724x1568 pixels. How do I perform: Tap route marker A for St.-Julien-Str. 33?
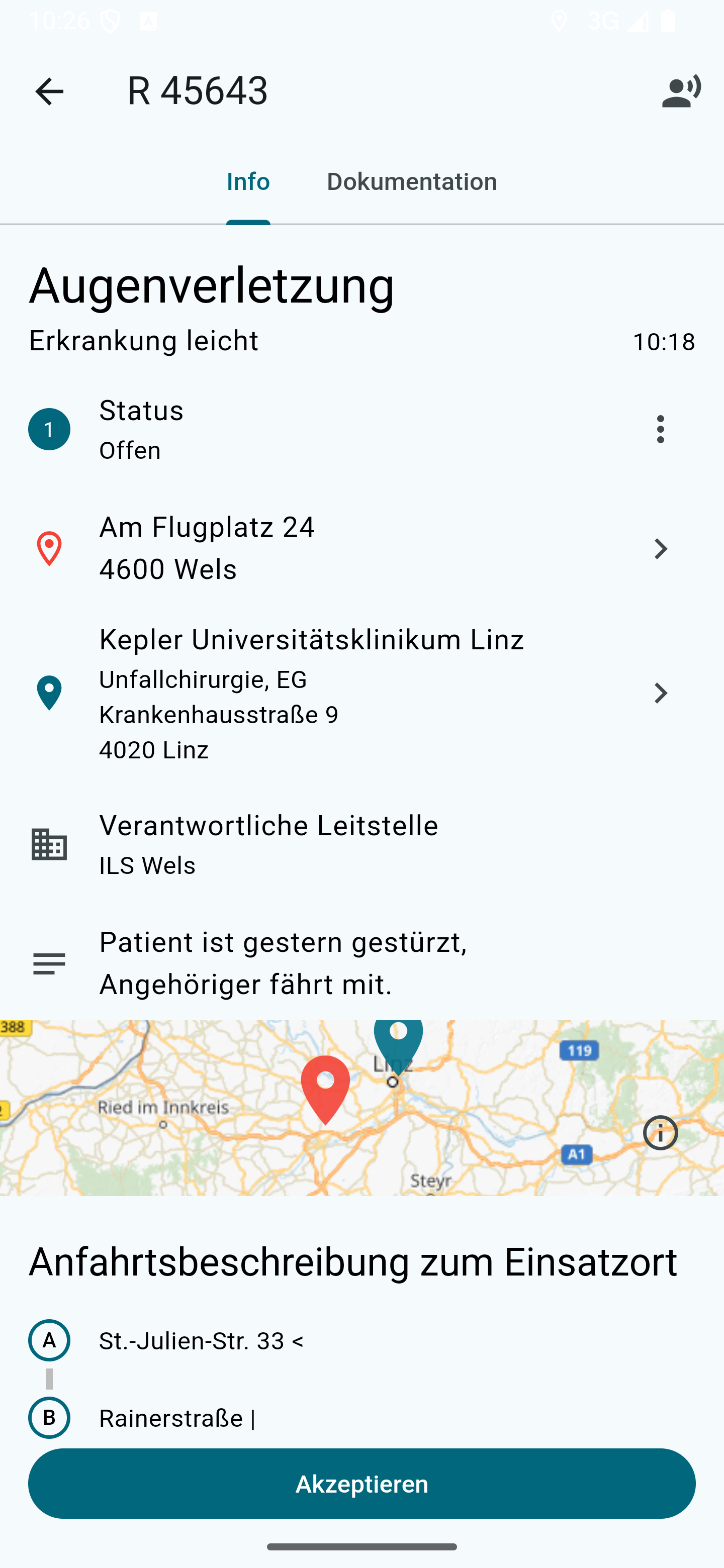pos(49,1340)
